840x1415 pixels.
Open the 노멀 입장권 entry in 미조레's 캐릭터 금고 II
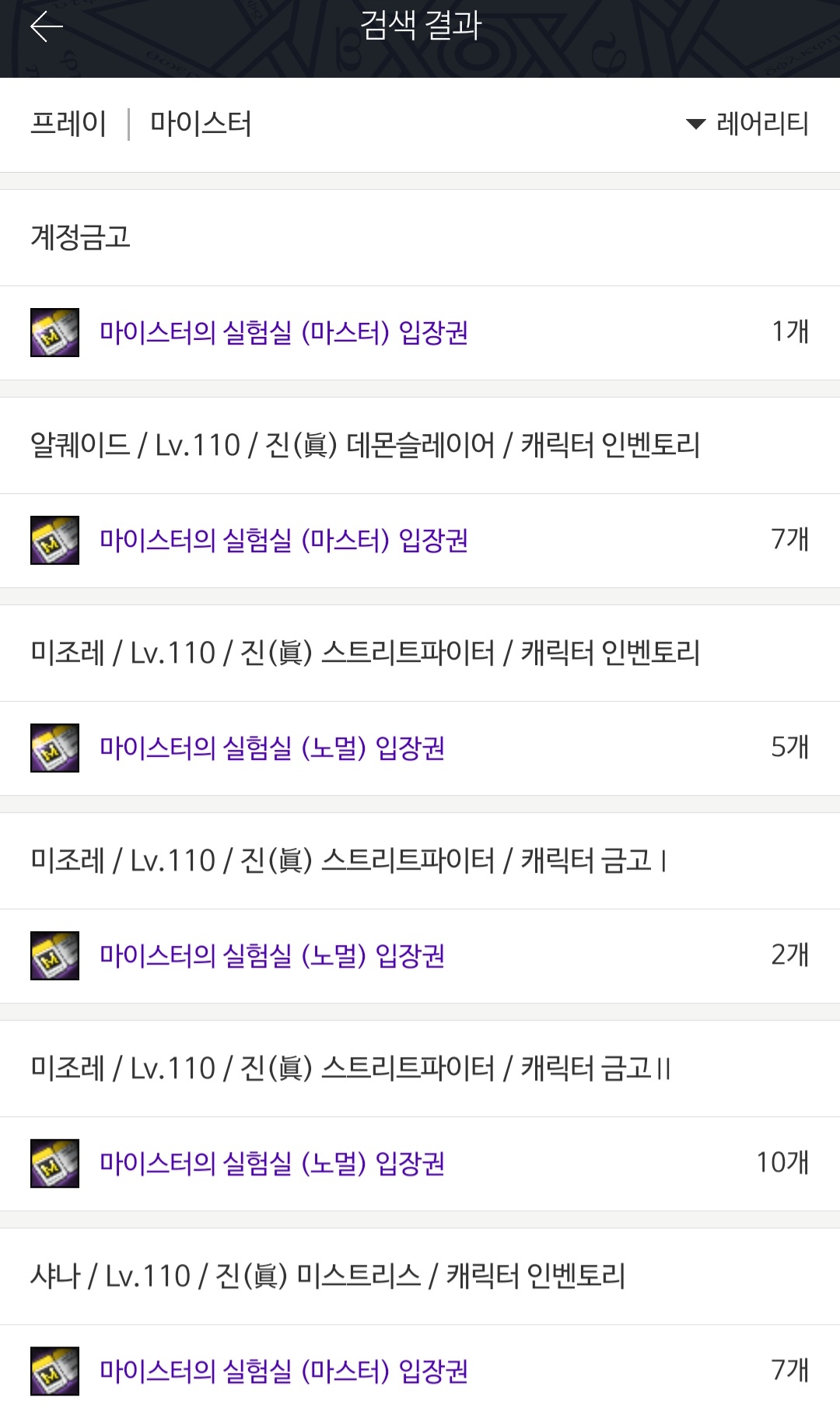click(x=272, y=1163)
